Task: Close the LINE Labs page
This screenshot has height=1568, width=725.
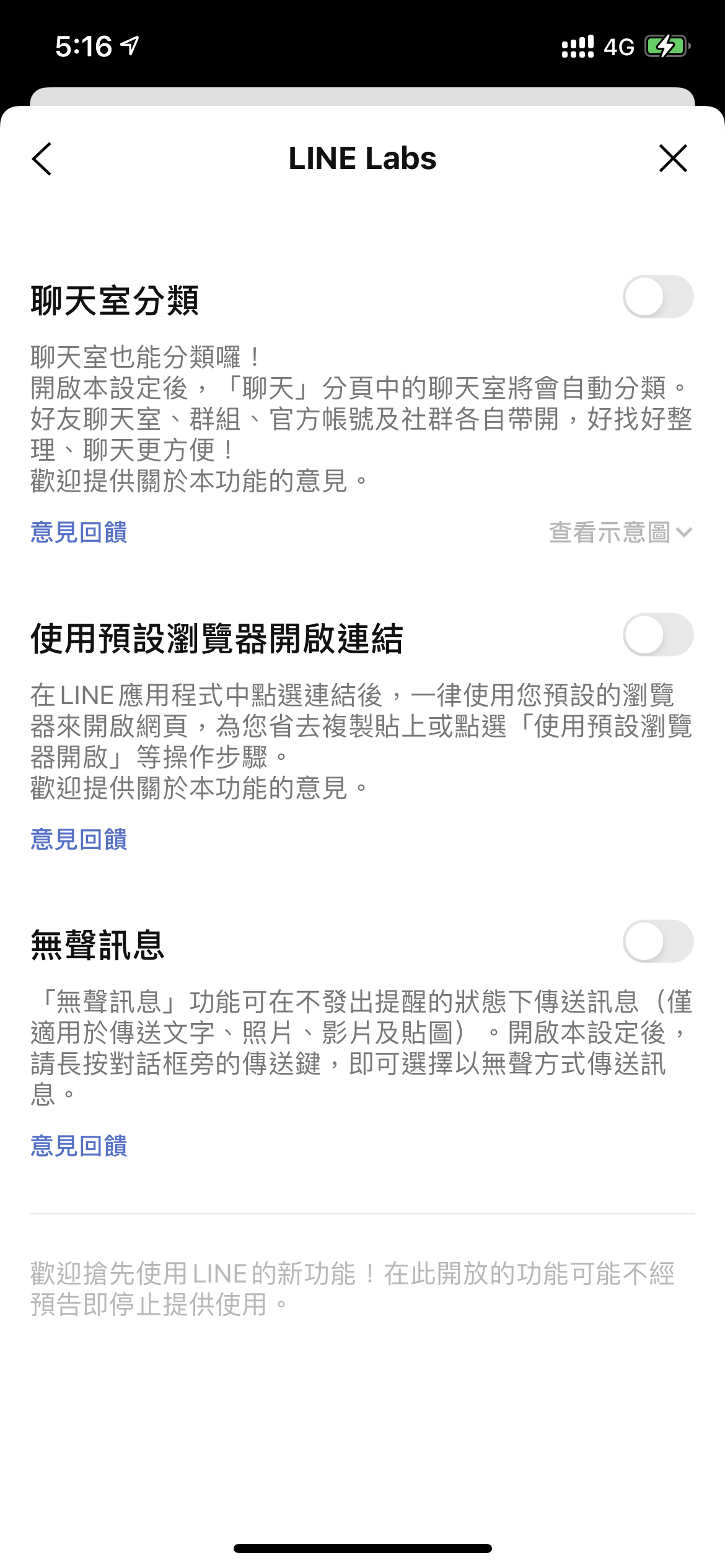Action: pyautogui.click(x=673, y=159)
